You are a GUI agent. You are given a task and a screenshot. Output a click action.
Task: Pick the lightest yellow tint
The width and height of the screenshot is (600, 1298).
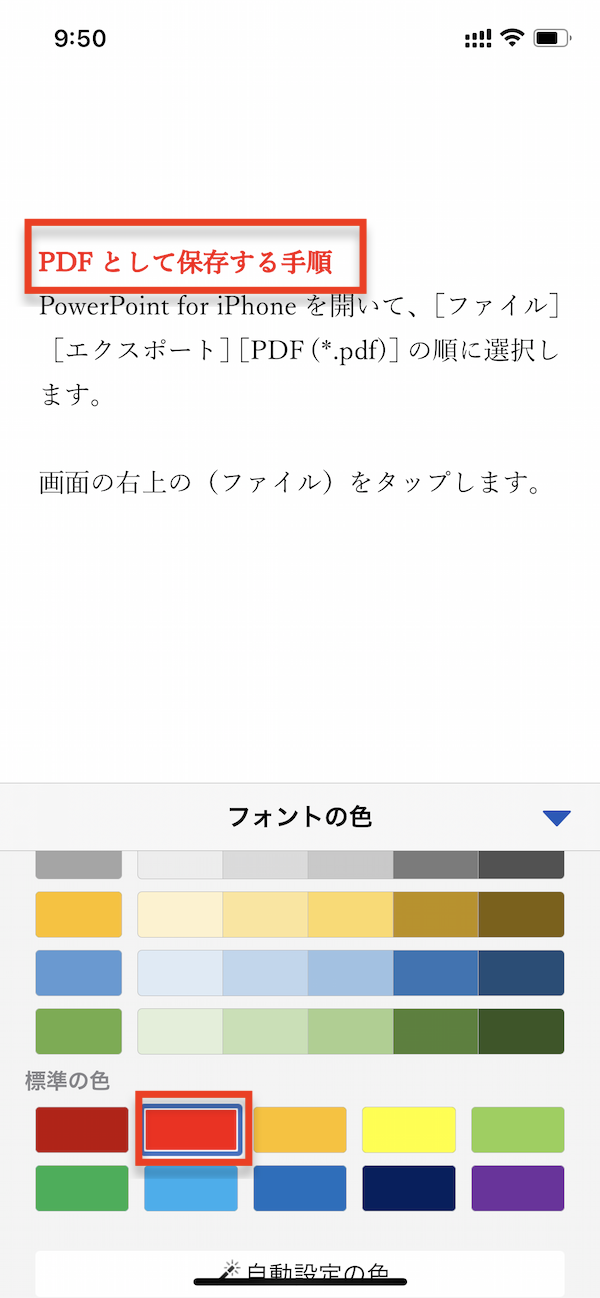(x=180, y=914)
